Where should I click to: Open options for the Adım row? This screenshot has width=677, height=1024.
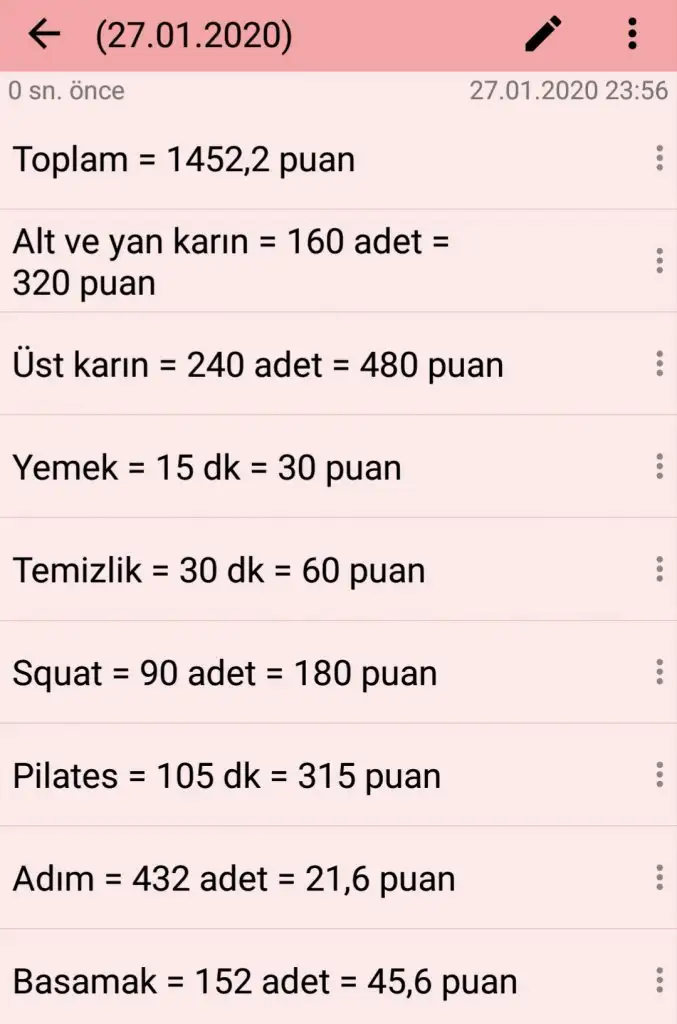tap(659, 878)
